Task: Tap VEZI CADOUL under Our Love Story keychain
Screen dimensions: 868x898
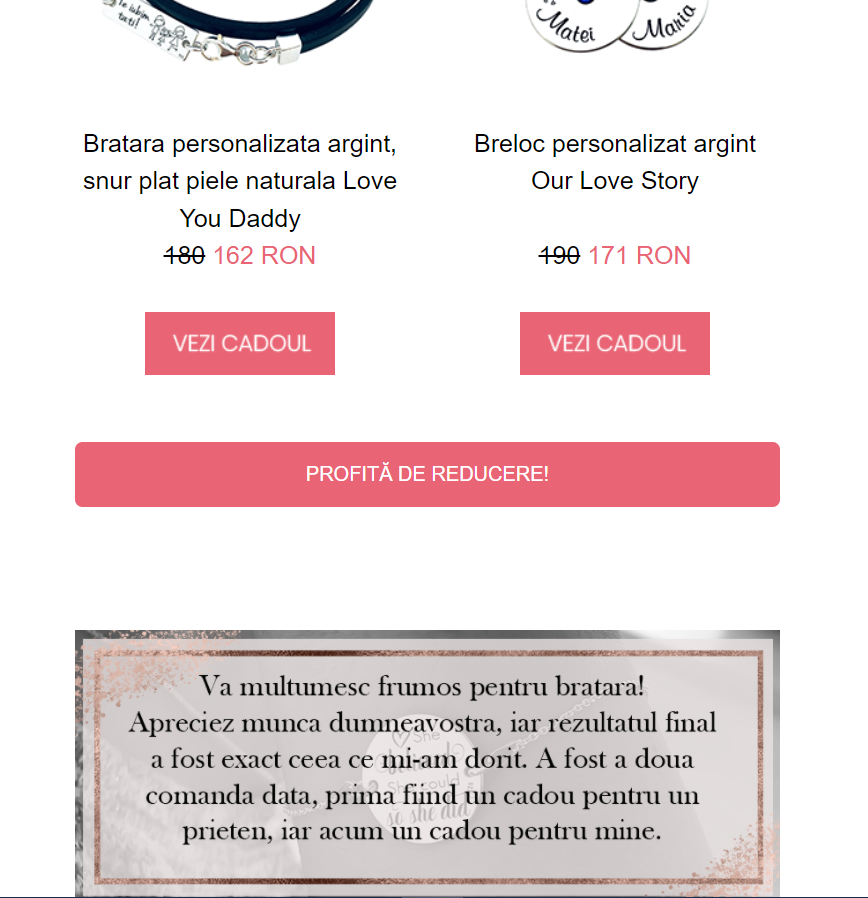Action: tap(614, 343)
